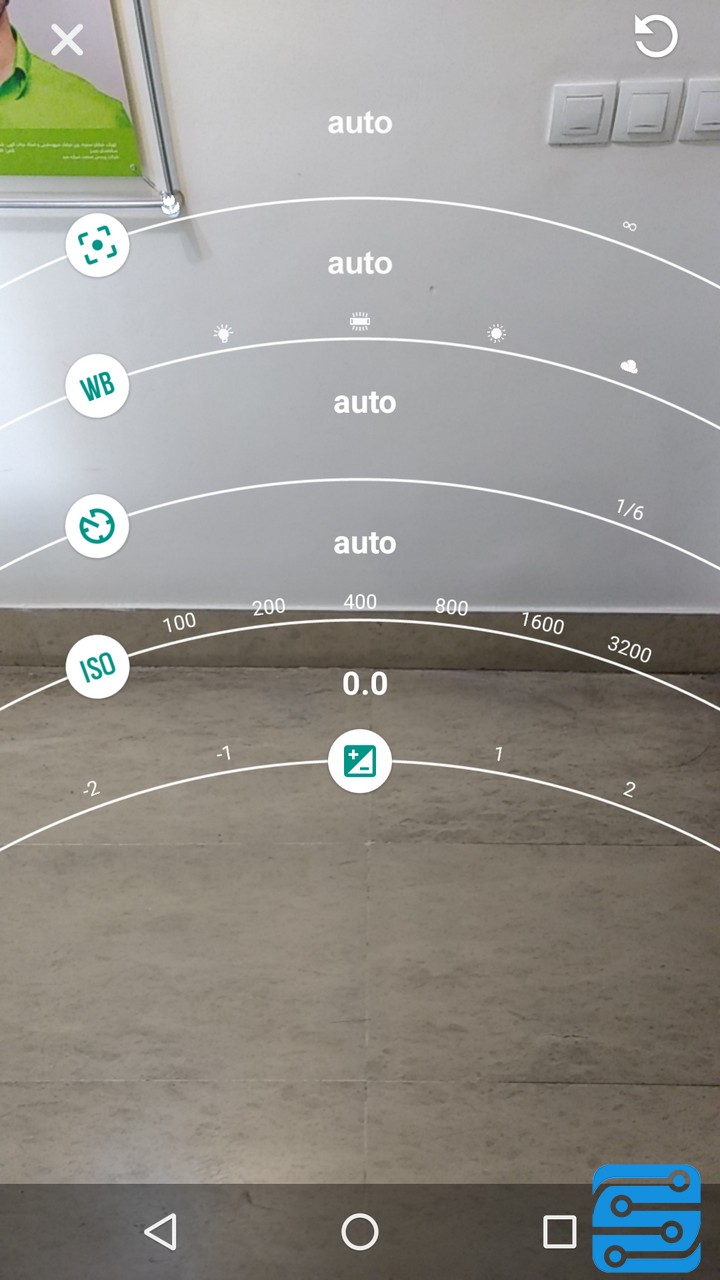Go back with the navigation bar
This screenshot has width=720, height=1280.
160,1231
